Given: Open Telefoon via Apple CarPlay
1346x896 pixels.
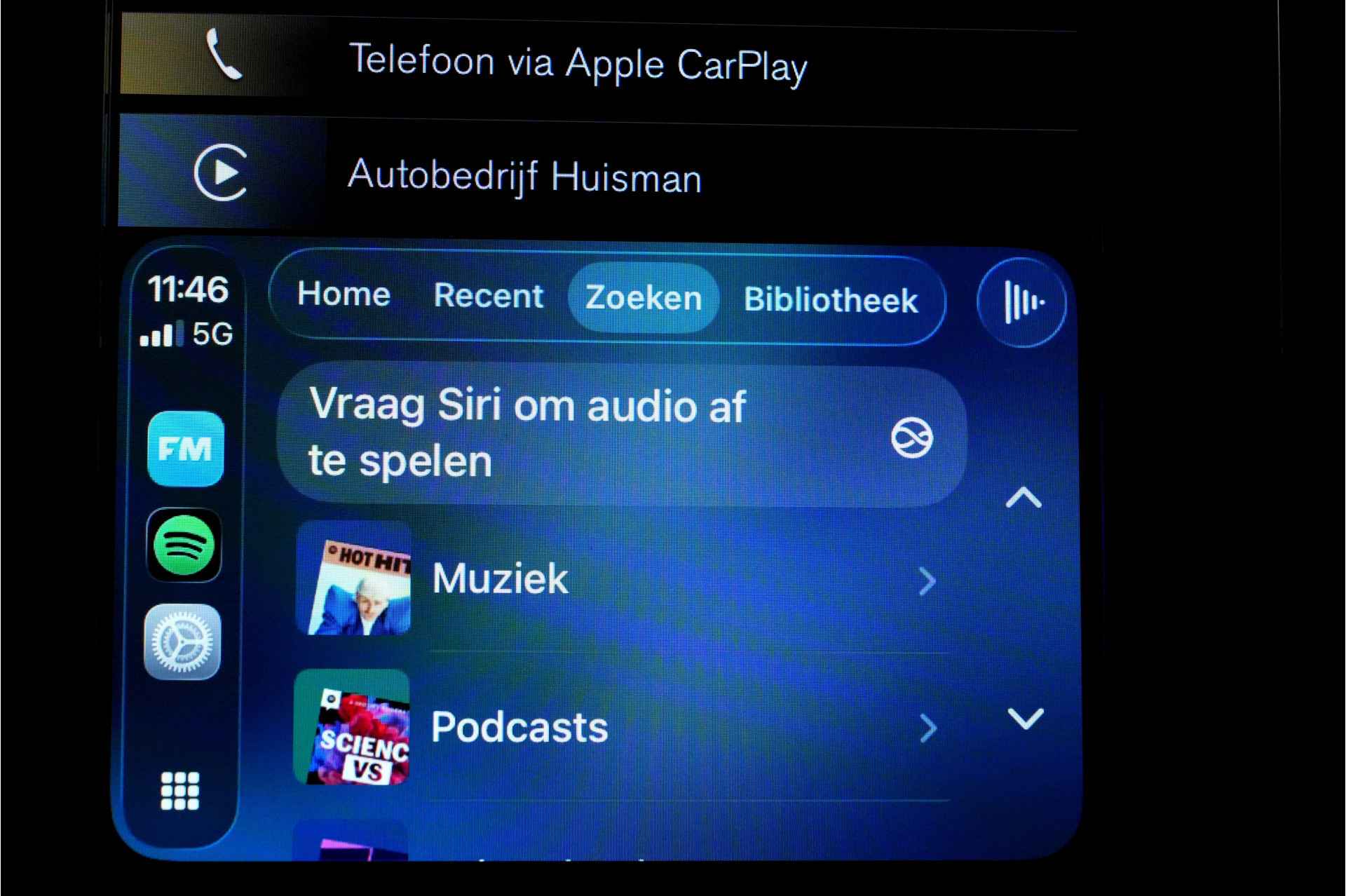Looking at the screenshot, I should pos(576,62).
